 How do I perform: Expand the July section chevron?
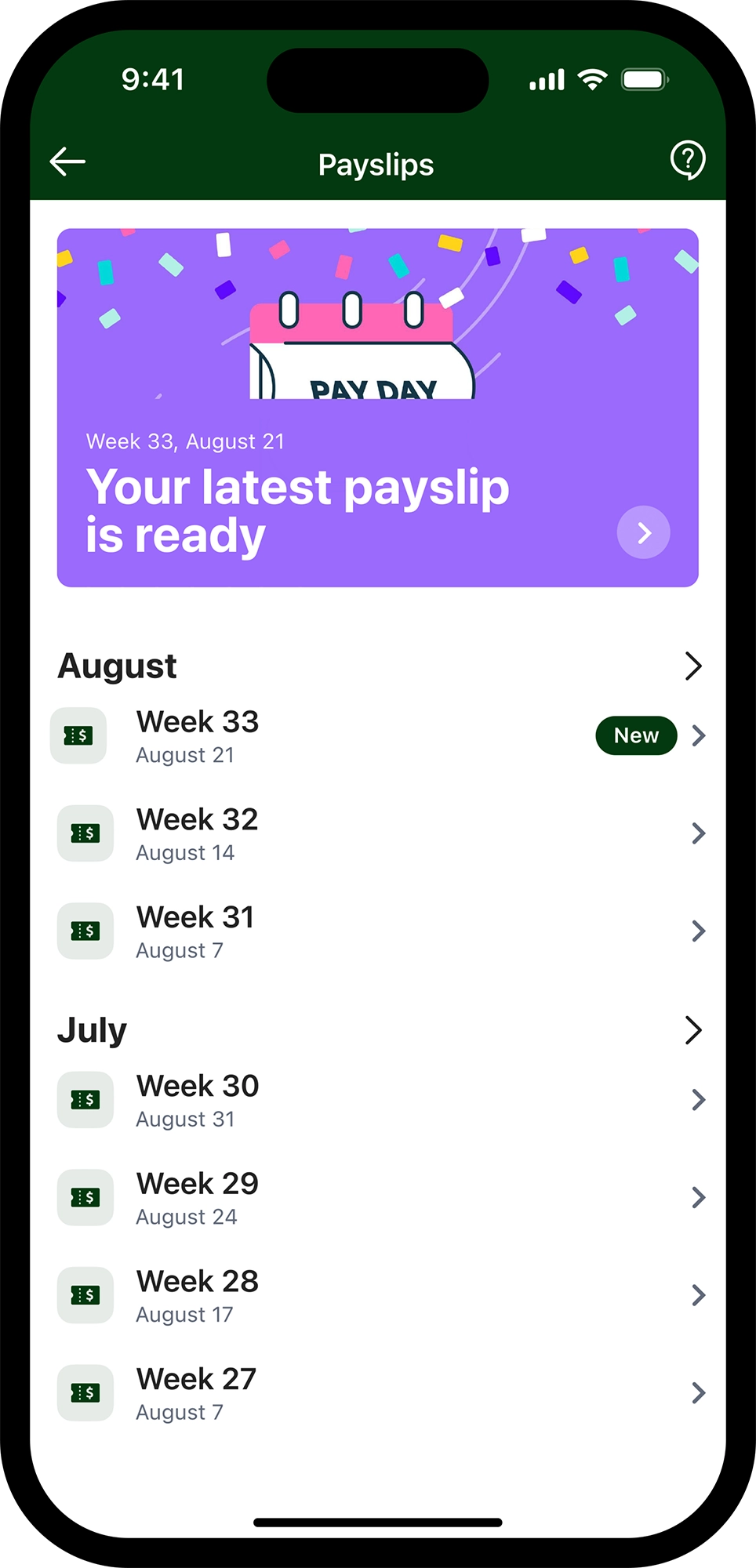(693, 1030)
